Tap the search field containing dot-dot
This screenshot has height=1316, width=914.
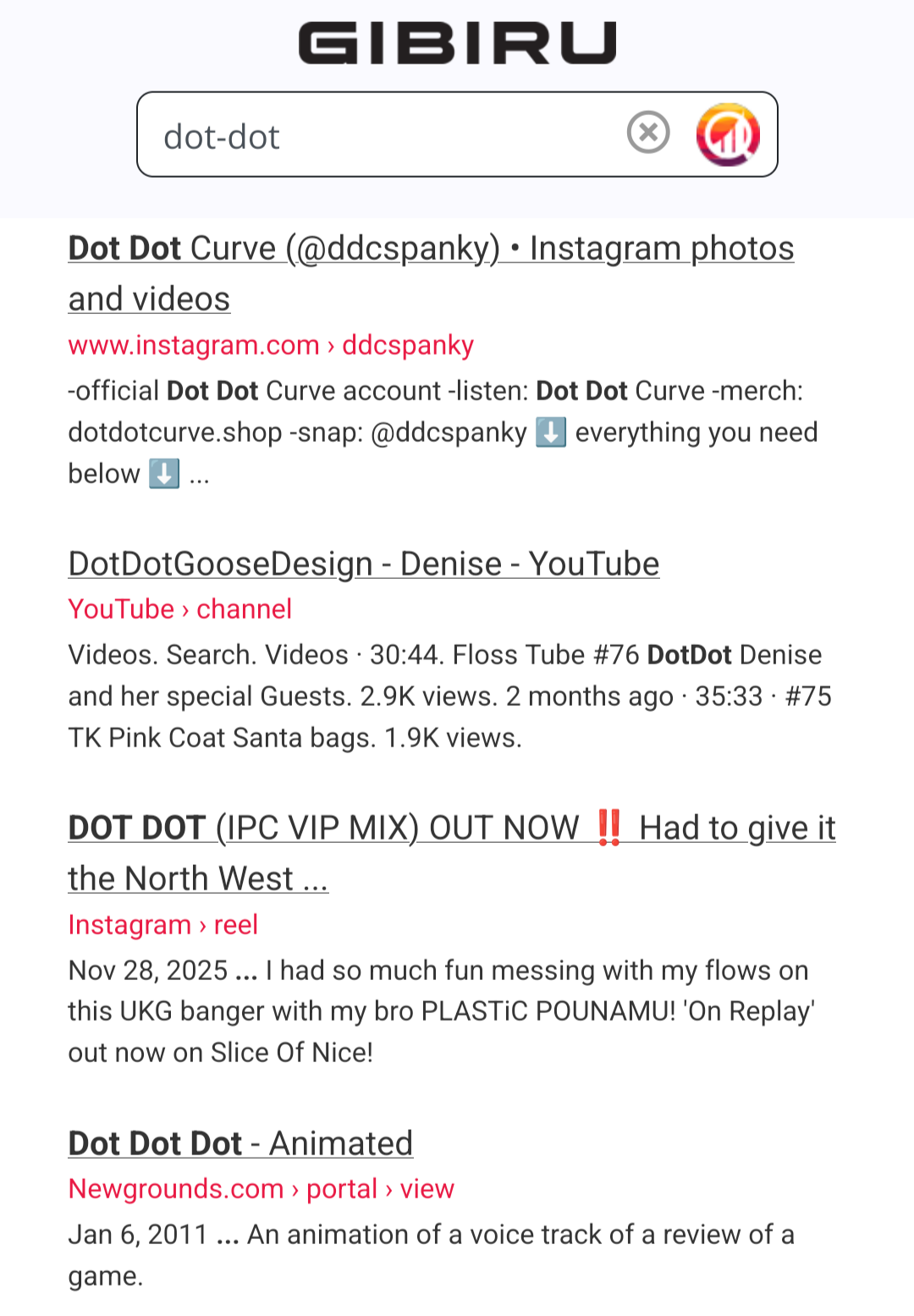click(x=381, y=135)
